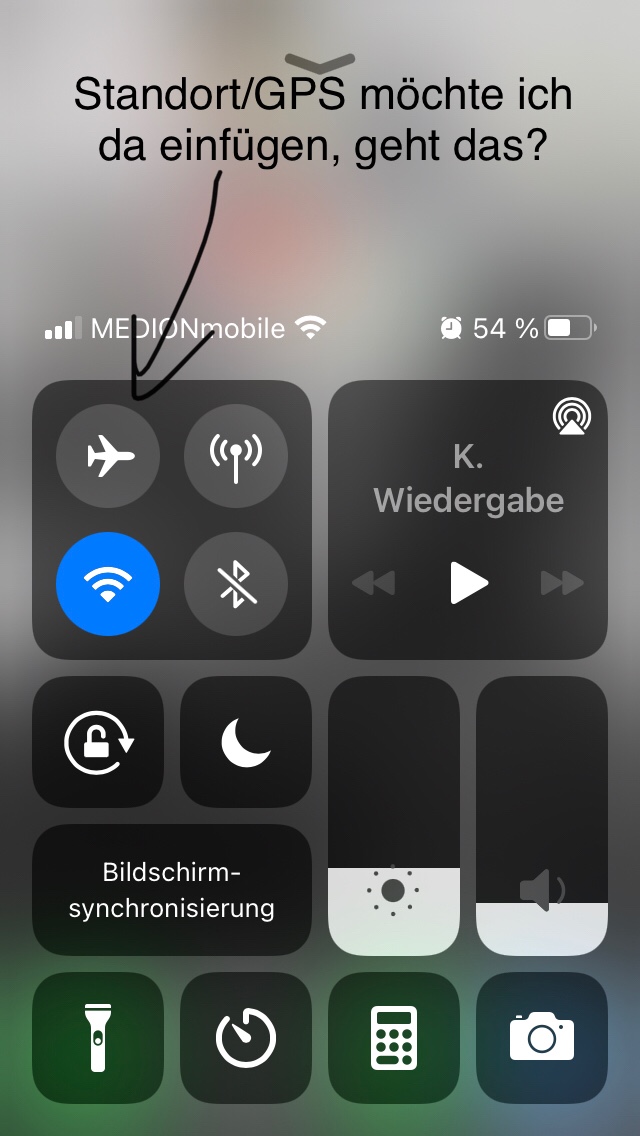Turn on the flashlight
The image size is (640, 1136).
pos(99,1037)
